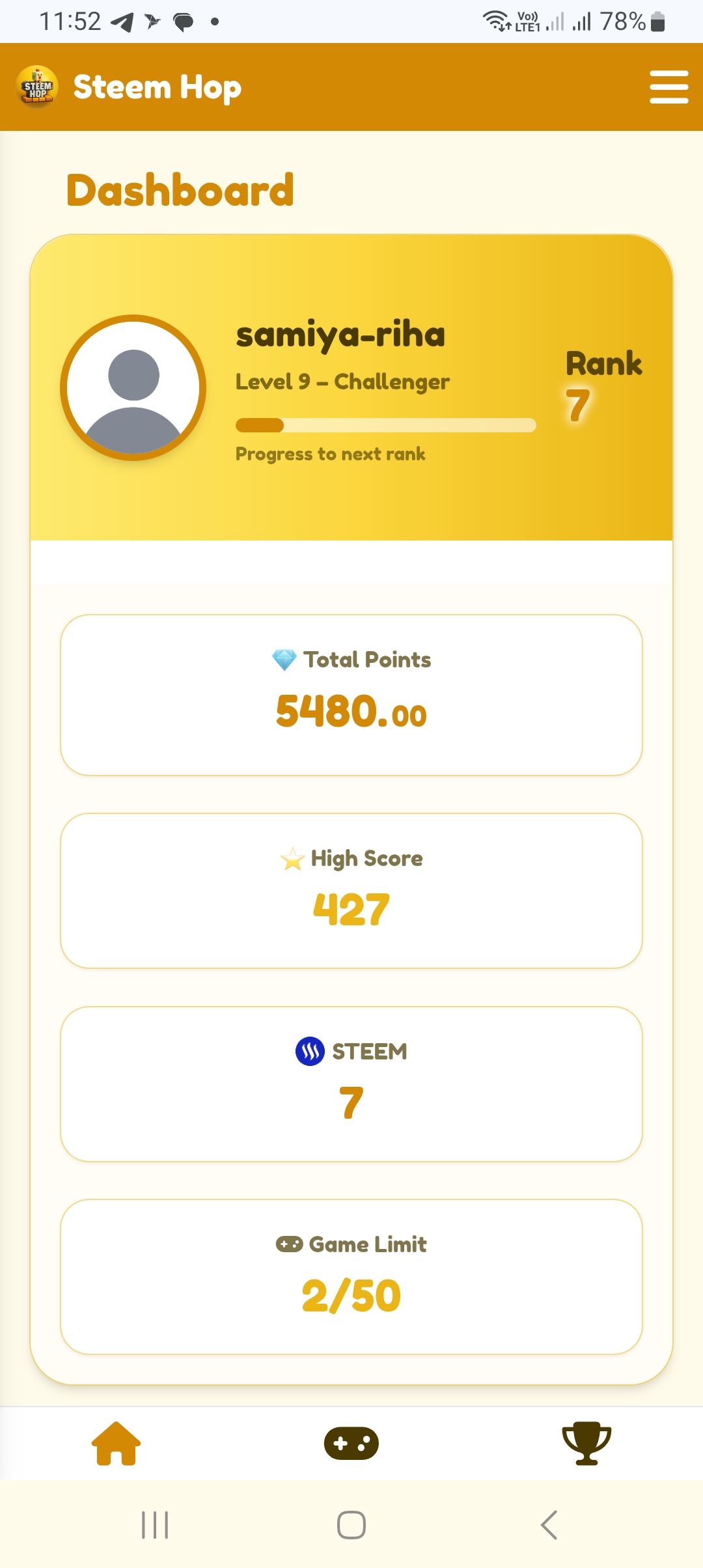This screenshot has width=703, height=1568.
Task: Tap the Steem Hop logo
Action: click(x=38, y=87)
